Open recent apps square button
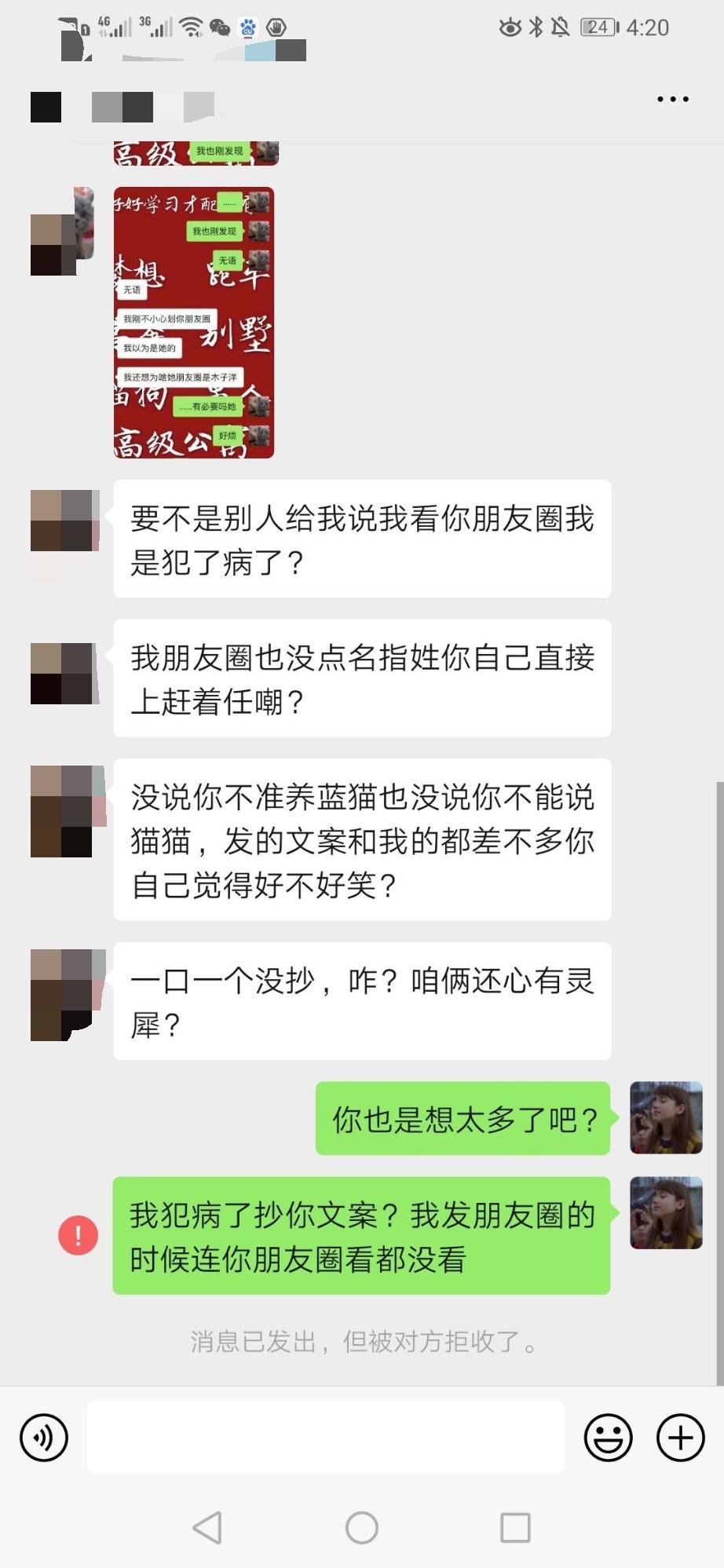724x1568 pixels. pos(515,1528)
